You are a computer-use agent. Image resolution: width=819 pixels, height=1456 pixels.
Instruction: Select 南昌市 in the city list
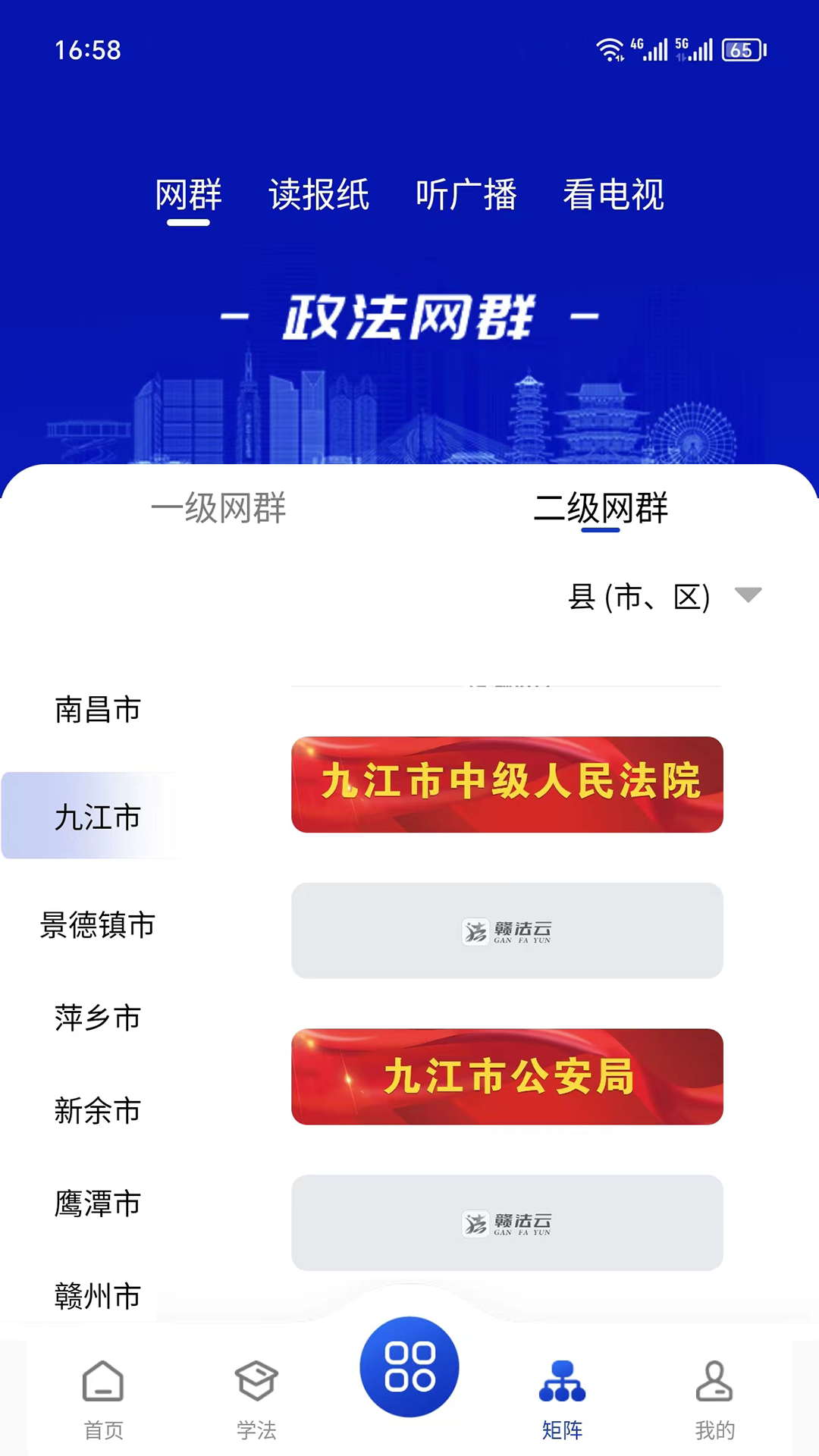pyautogui.click(x=97, y=710)
